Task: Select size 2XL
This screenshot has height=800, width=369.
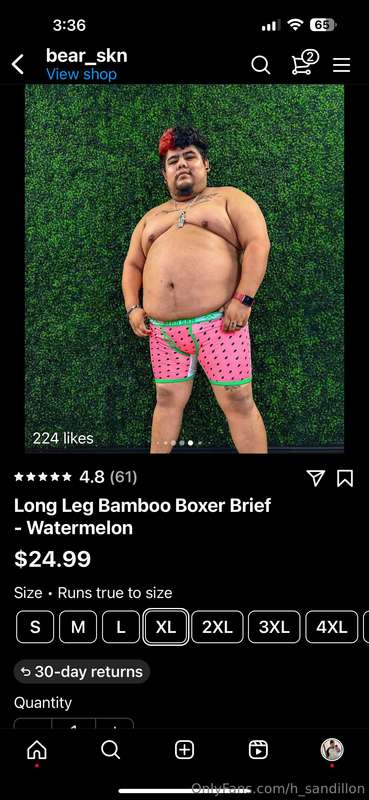Action: 217,627
